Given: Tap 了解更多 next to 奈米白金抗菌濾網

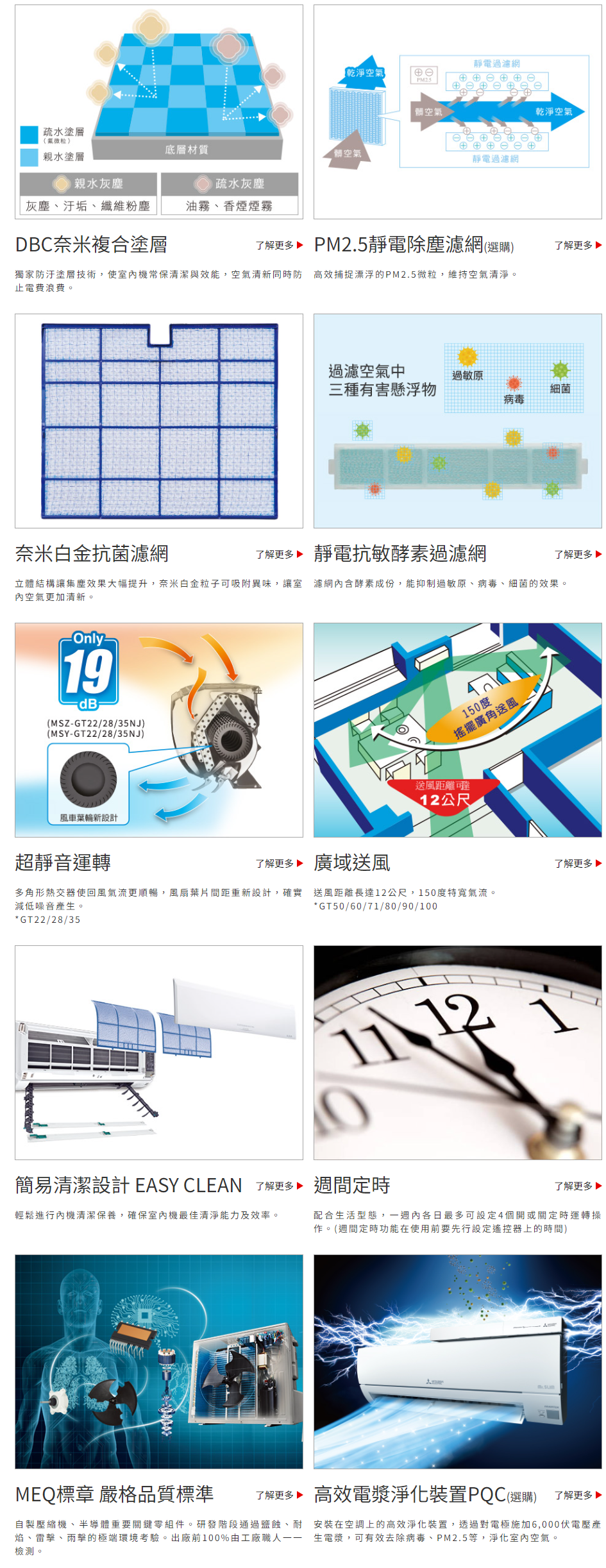Looking at the screenshot, I should tap(278, 554).
